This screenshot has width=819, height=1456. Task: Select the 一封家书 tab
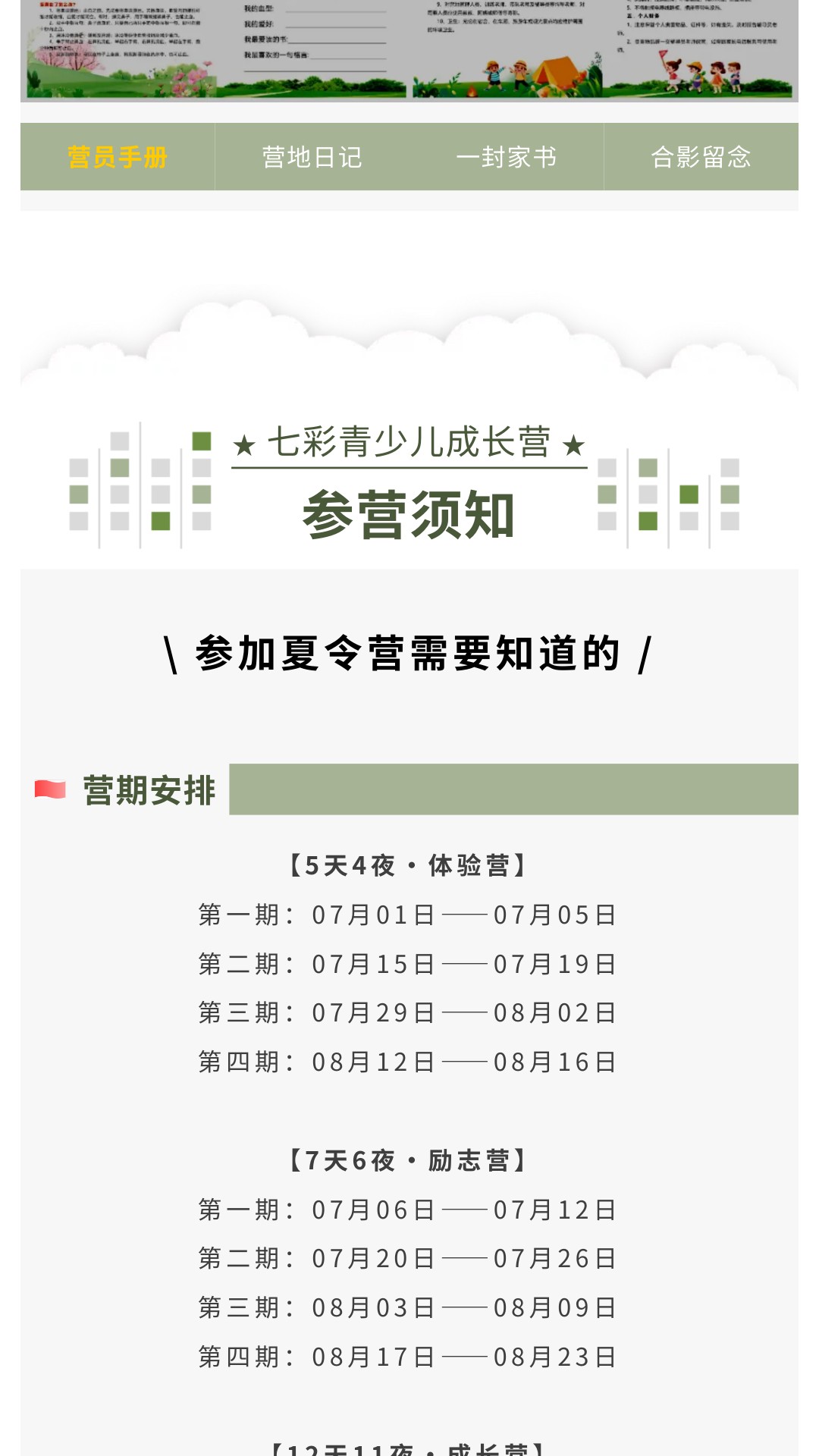507,157
